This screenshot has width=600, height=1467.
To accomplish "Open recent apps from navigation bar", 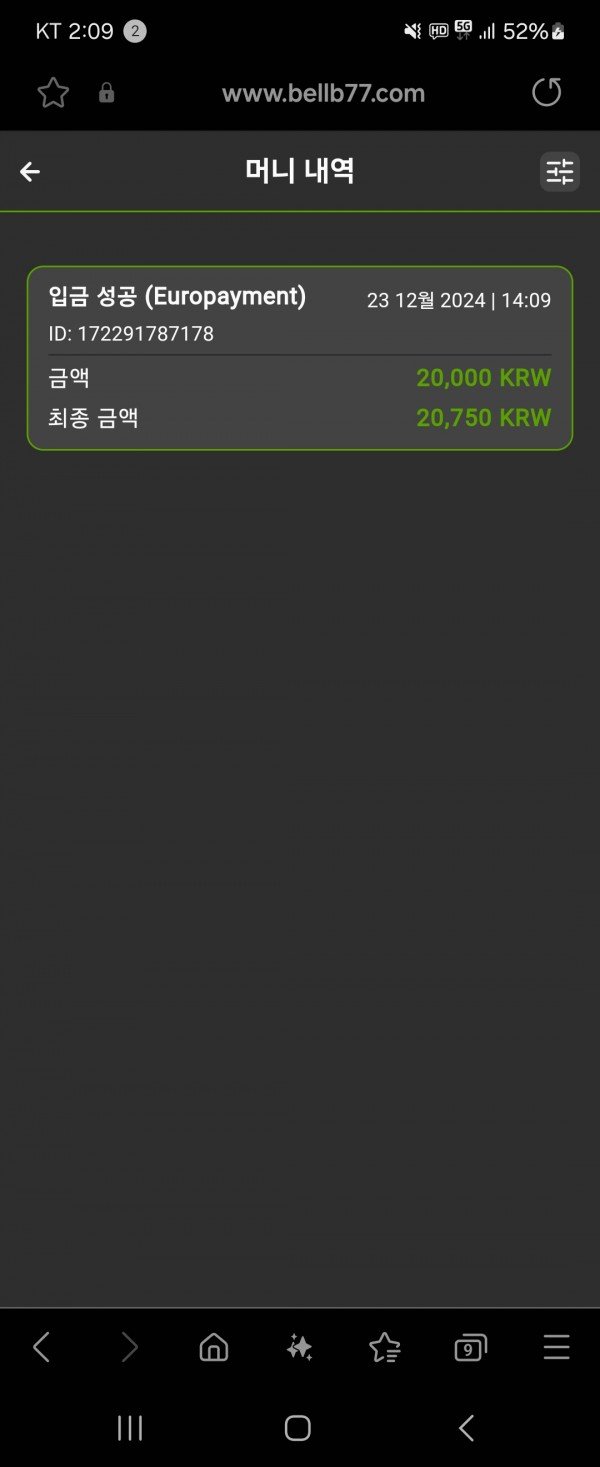I will [x=130, y=1428].
